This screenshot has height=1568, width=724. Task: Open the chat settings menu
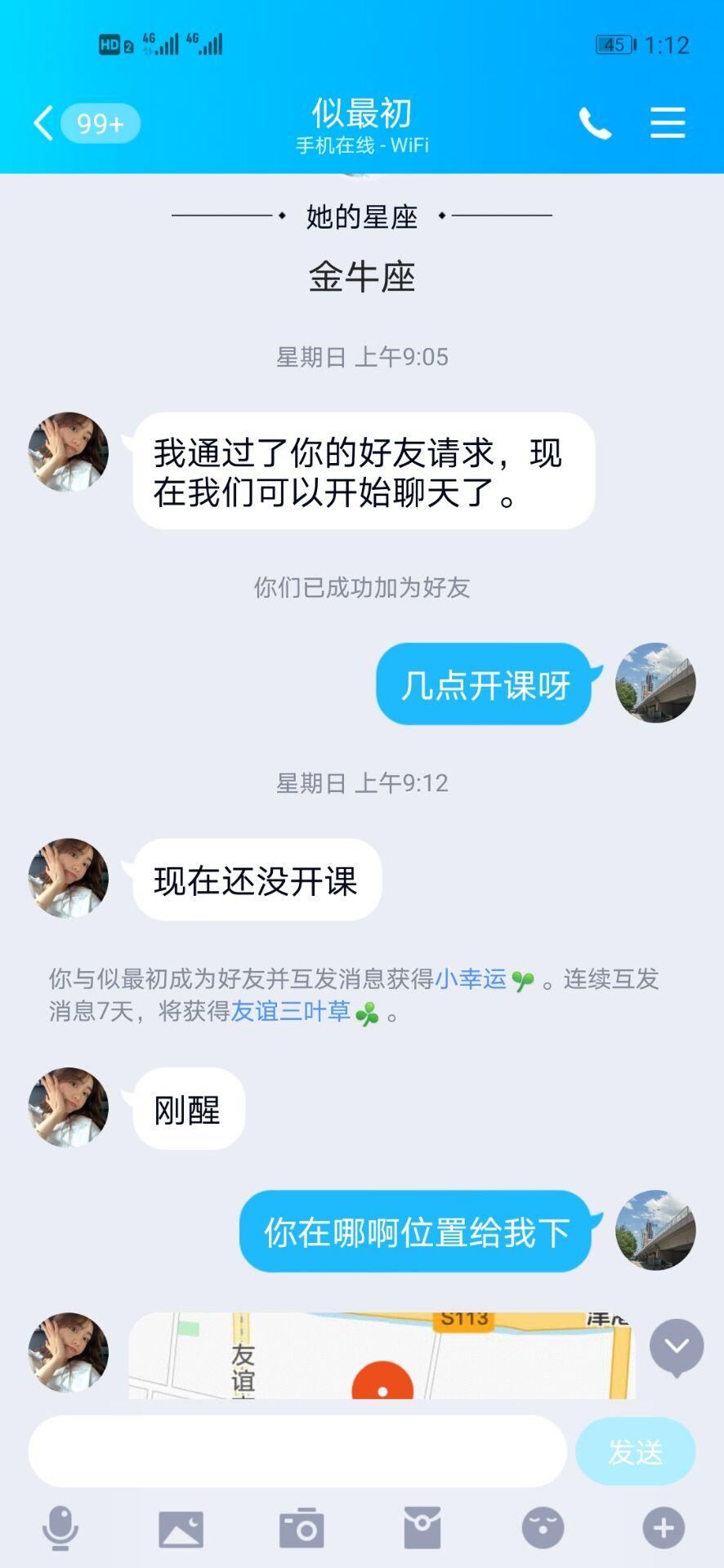pos(667,123)
